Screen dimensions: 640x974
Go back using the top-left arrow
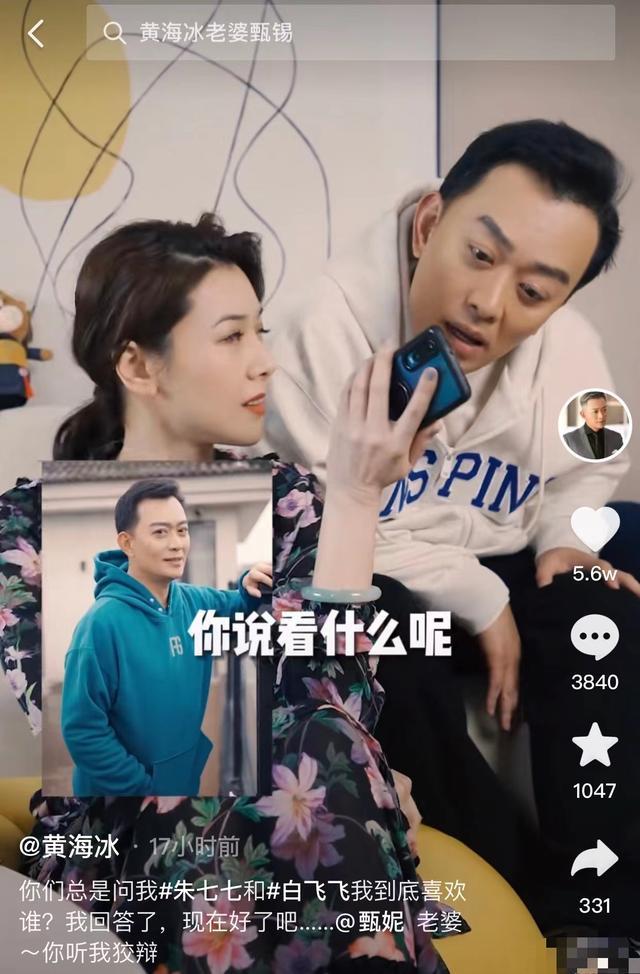point(36,33)
